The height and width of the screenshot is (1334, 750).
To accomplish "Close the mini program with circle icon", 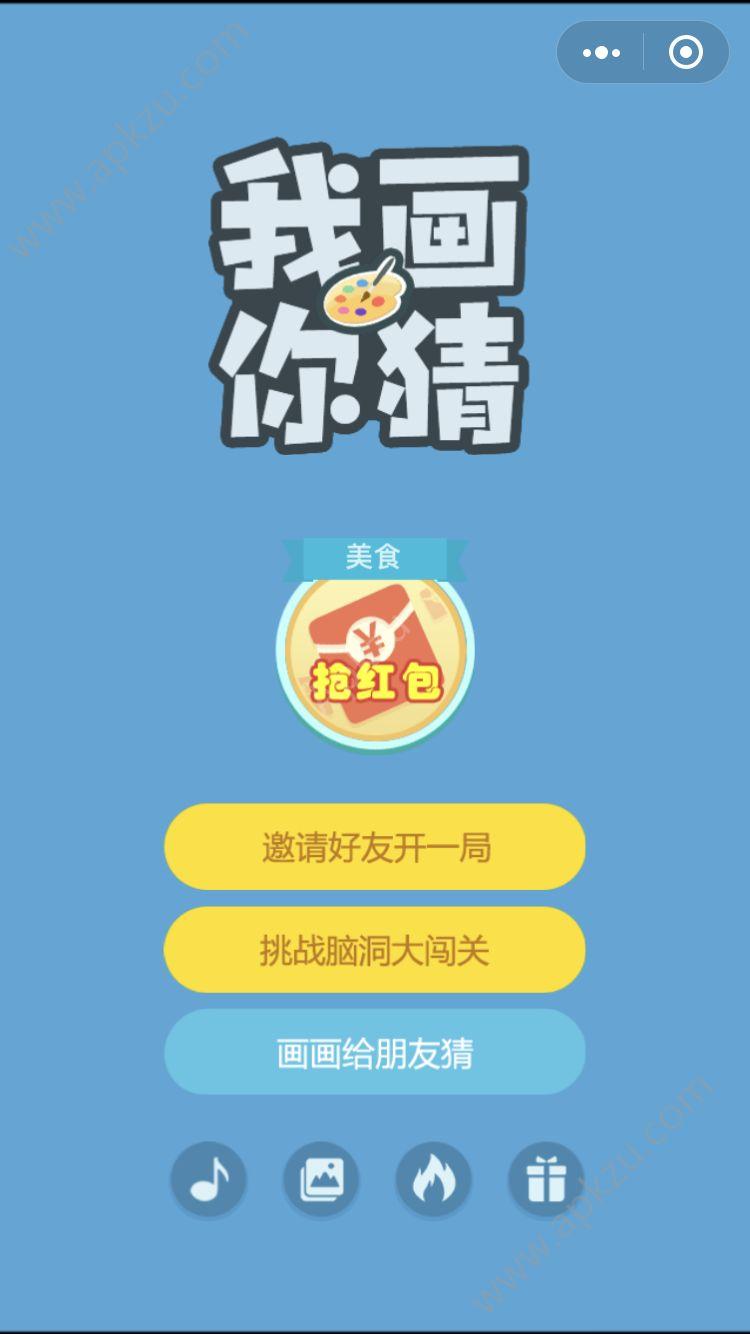I will point(686,52).
